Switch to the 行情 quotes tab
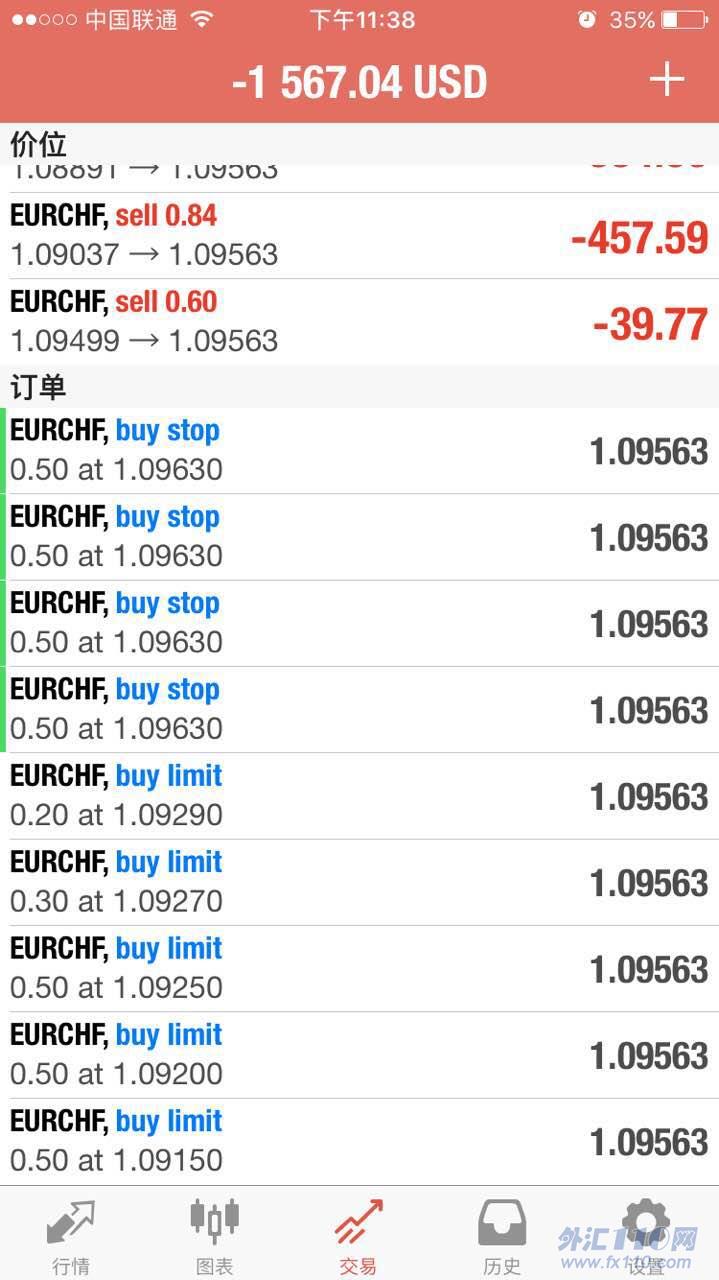719x1280 pixels. pos(71,1236)
